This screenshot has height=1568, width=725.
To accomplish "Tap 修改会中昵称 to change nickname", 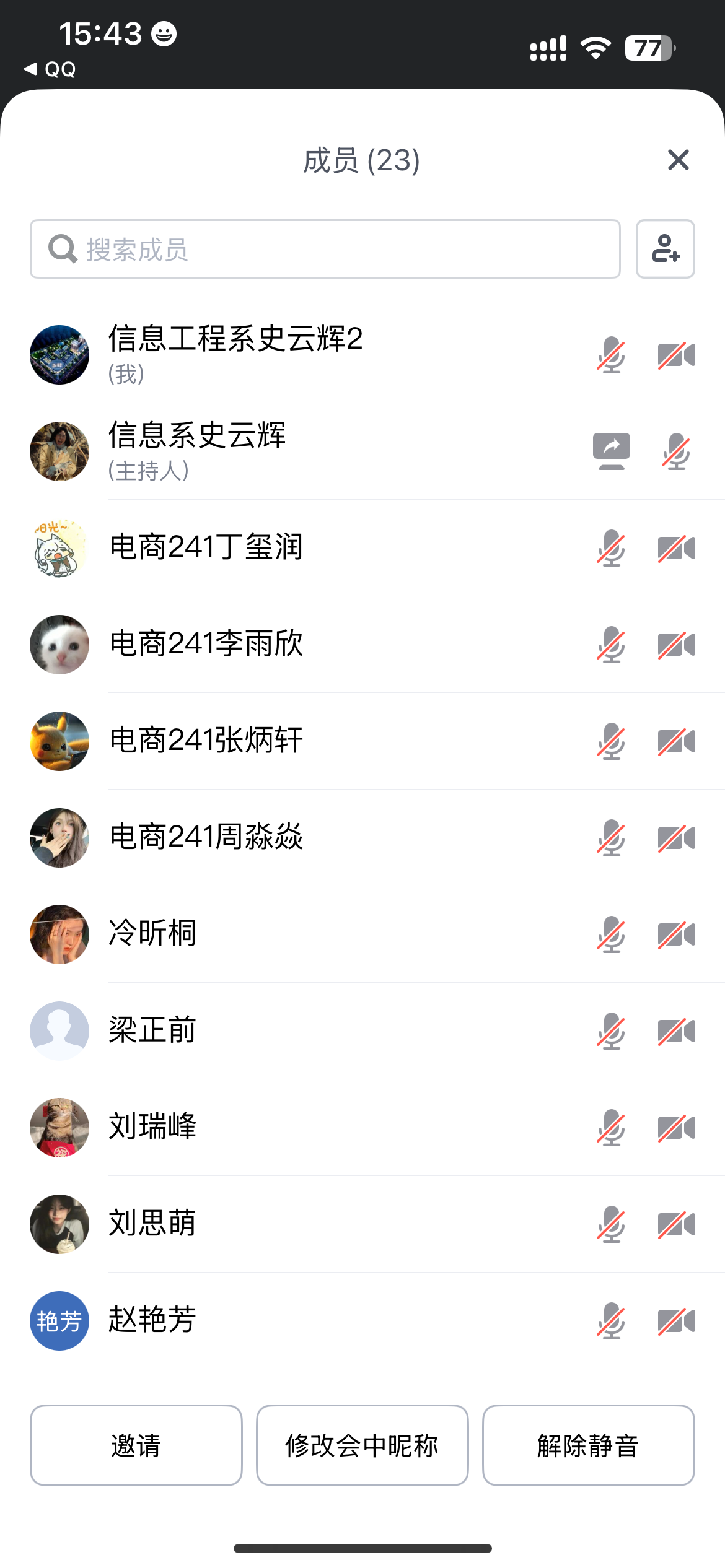I will (x=362, y=1445).
